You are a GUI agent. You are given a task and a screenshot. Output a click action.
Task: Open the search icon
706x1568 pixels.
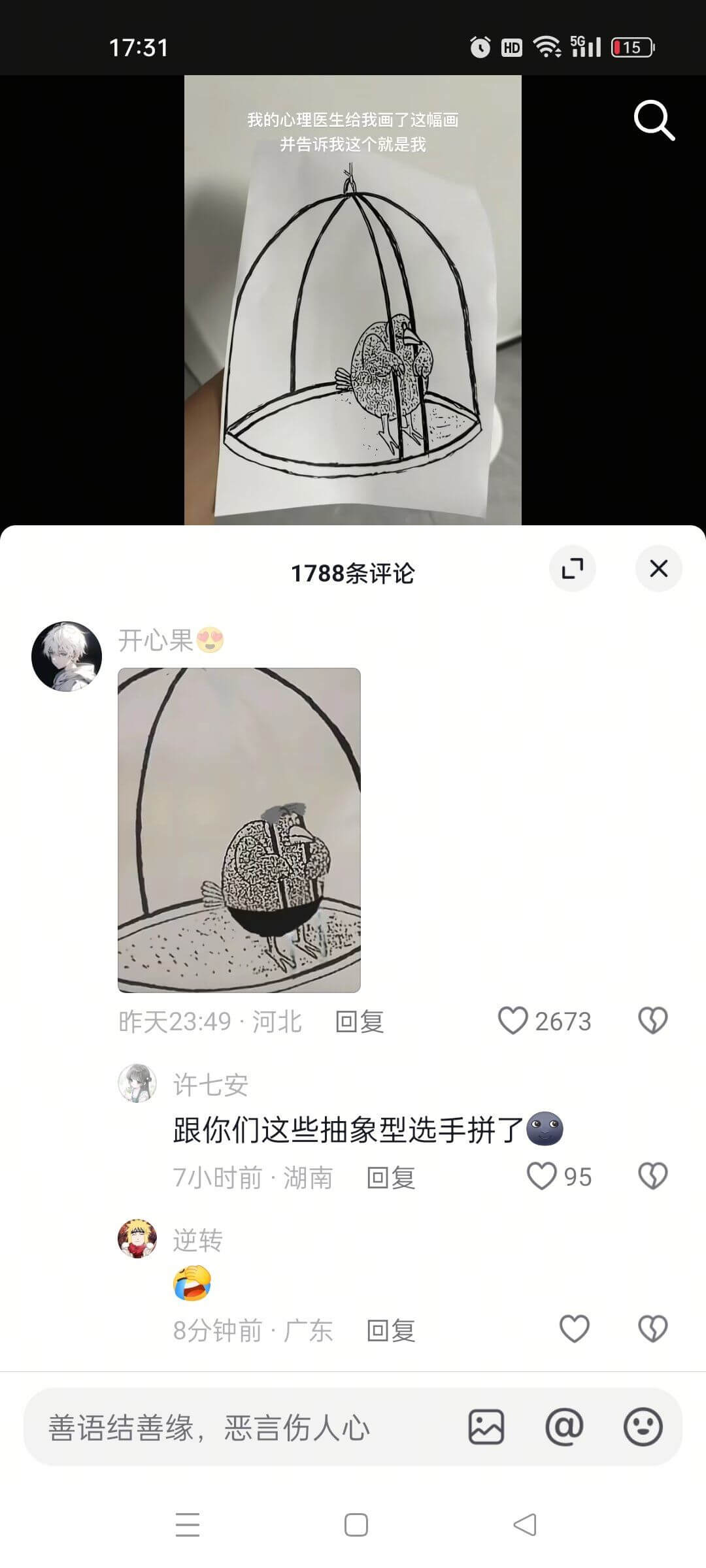tap(653, 120)
